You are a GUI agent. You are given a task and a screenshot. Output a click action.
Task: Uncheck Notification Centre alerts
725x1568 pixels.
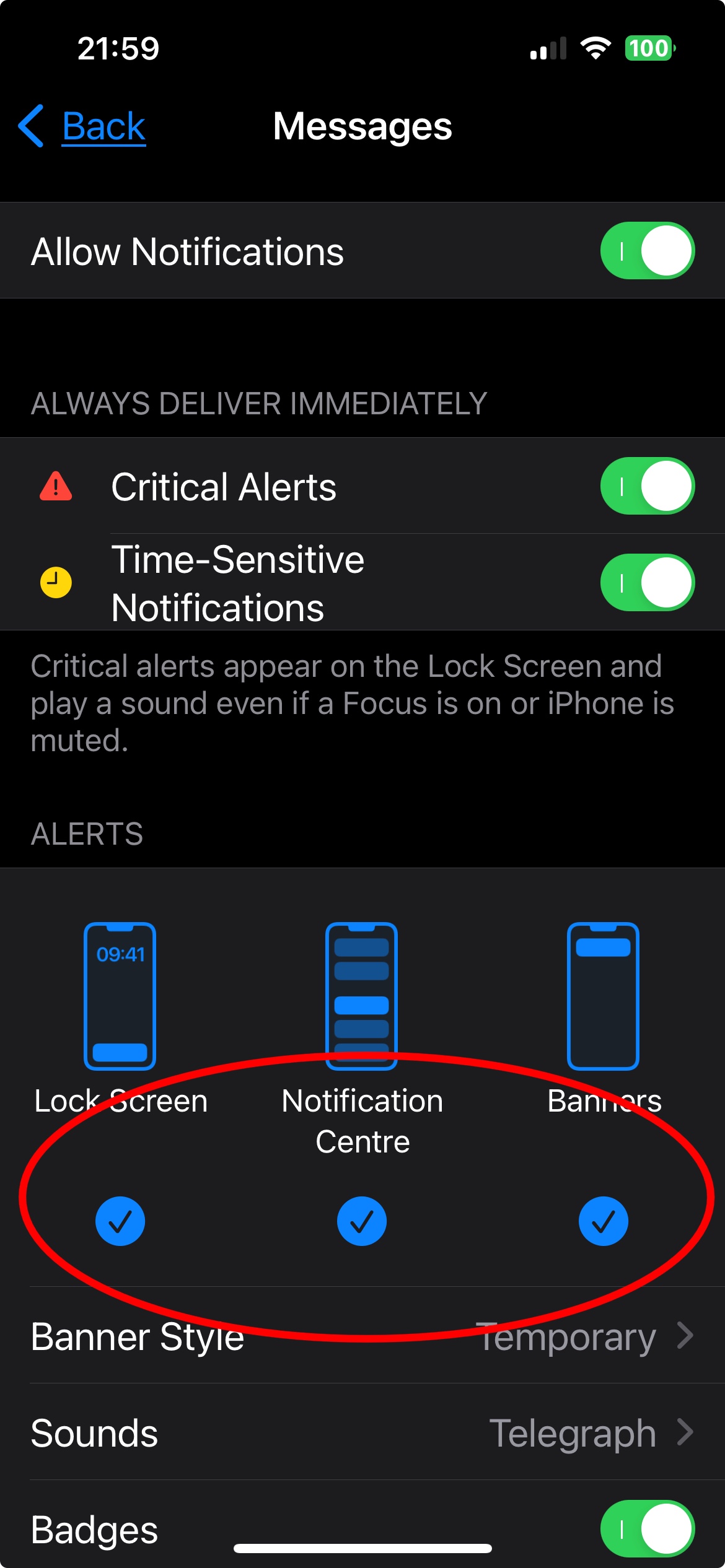tap(362, 1221)
